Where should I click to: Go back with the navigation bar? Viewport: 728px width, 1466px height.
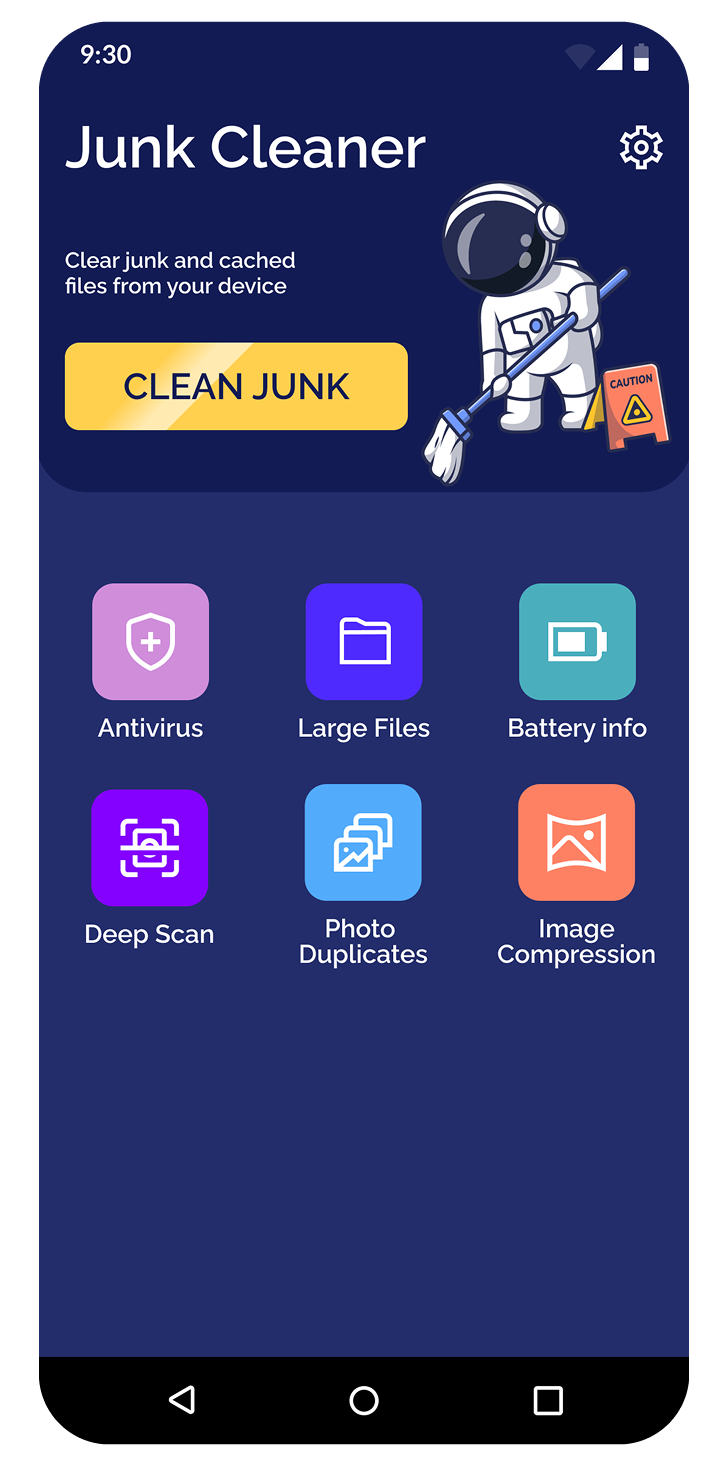(x=181, y=1400)
